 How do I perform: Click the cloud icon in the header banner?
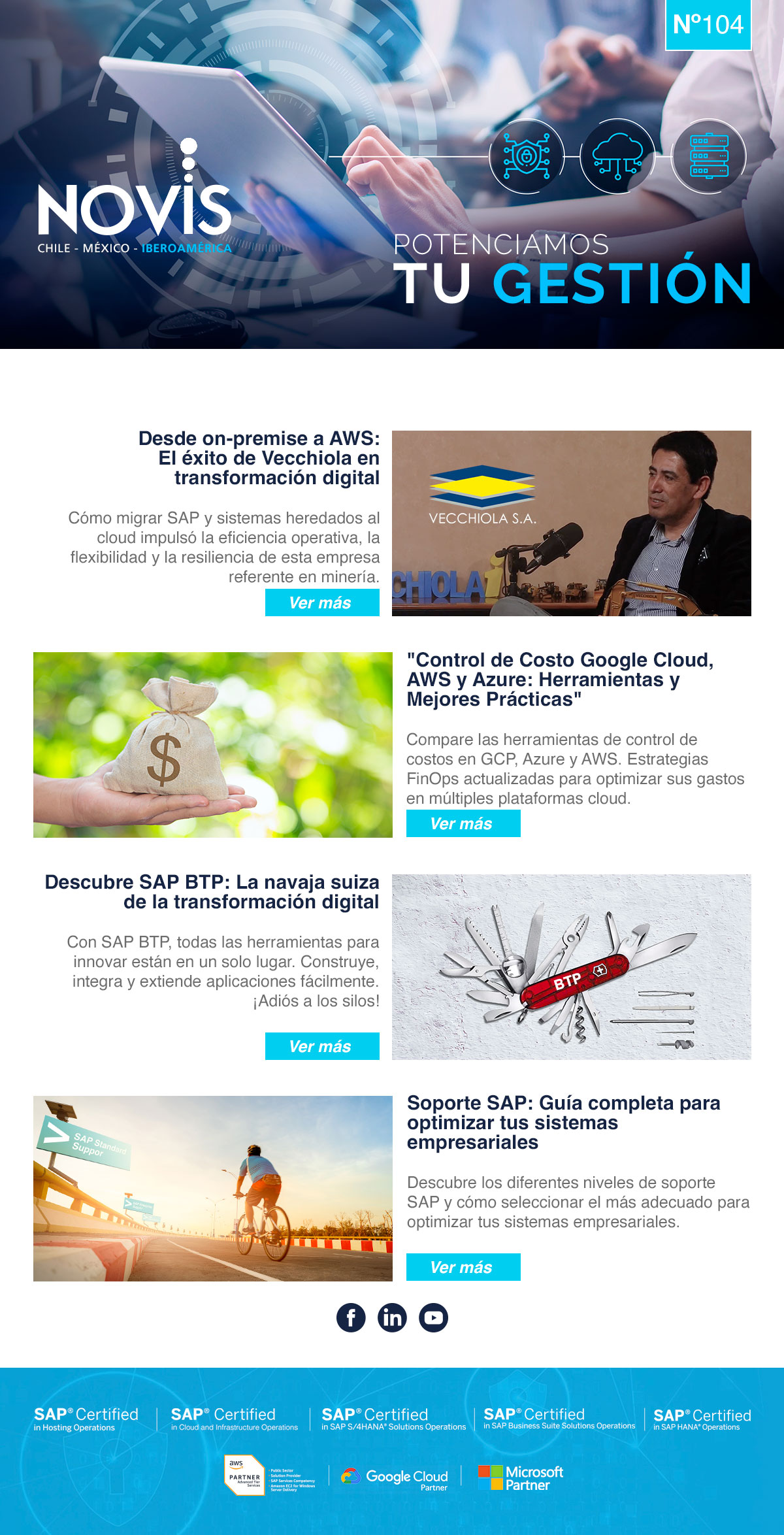coord(619,157)
